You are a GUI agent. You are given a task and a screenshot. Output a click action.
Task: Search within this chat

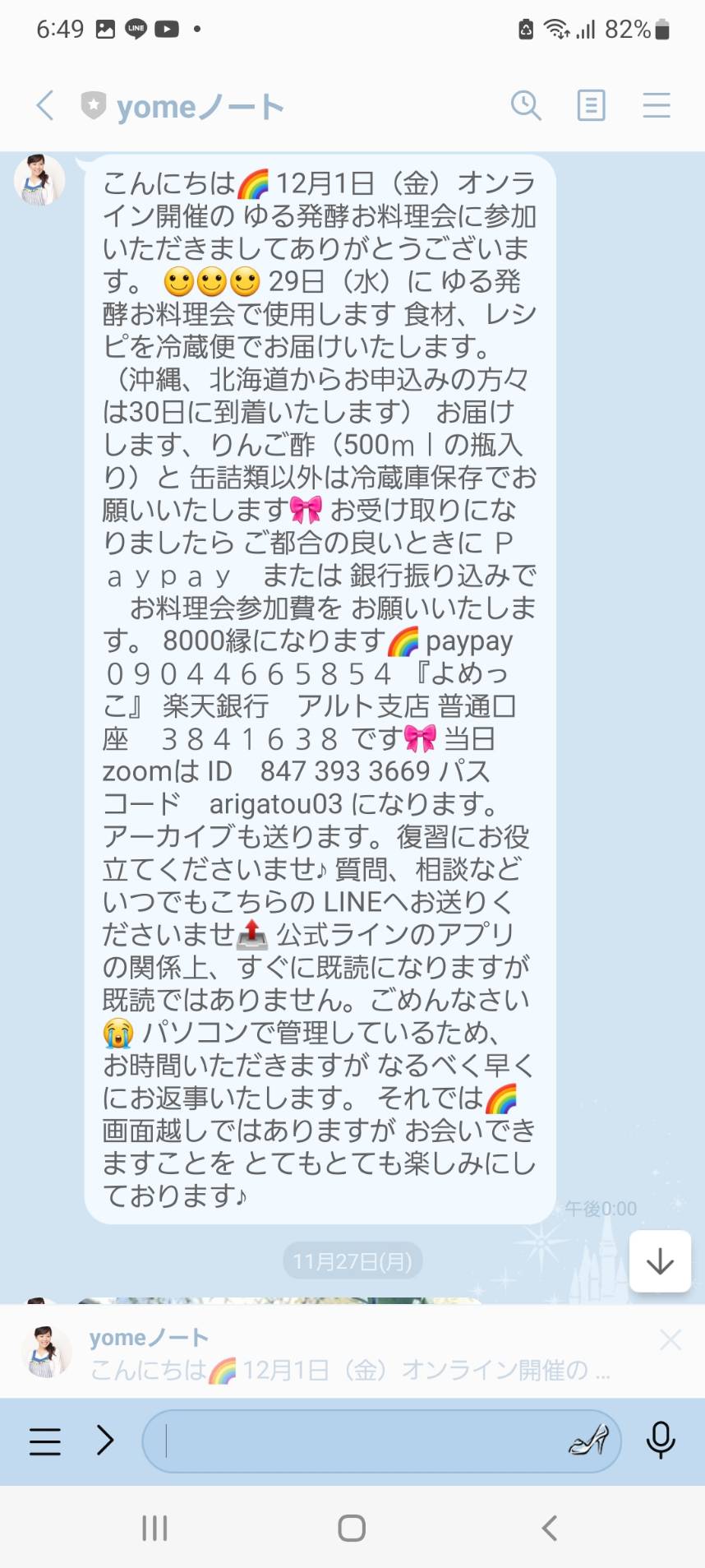point(526,106)
